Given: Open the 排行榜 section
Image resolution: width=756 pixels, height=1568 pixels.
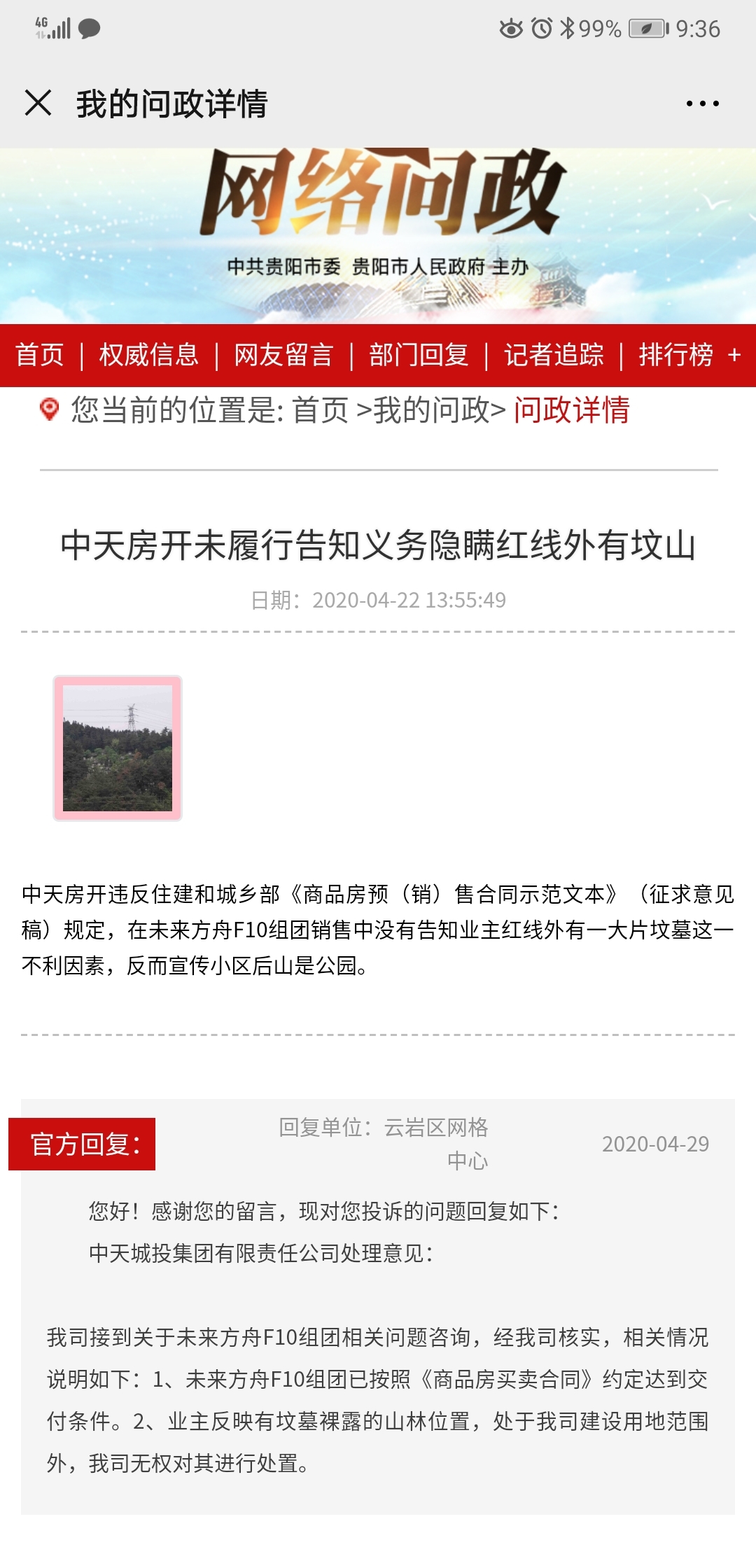Looking at the screenshot, I should click(675, 355).
